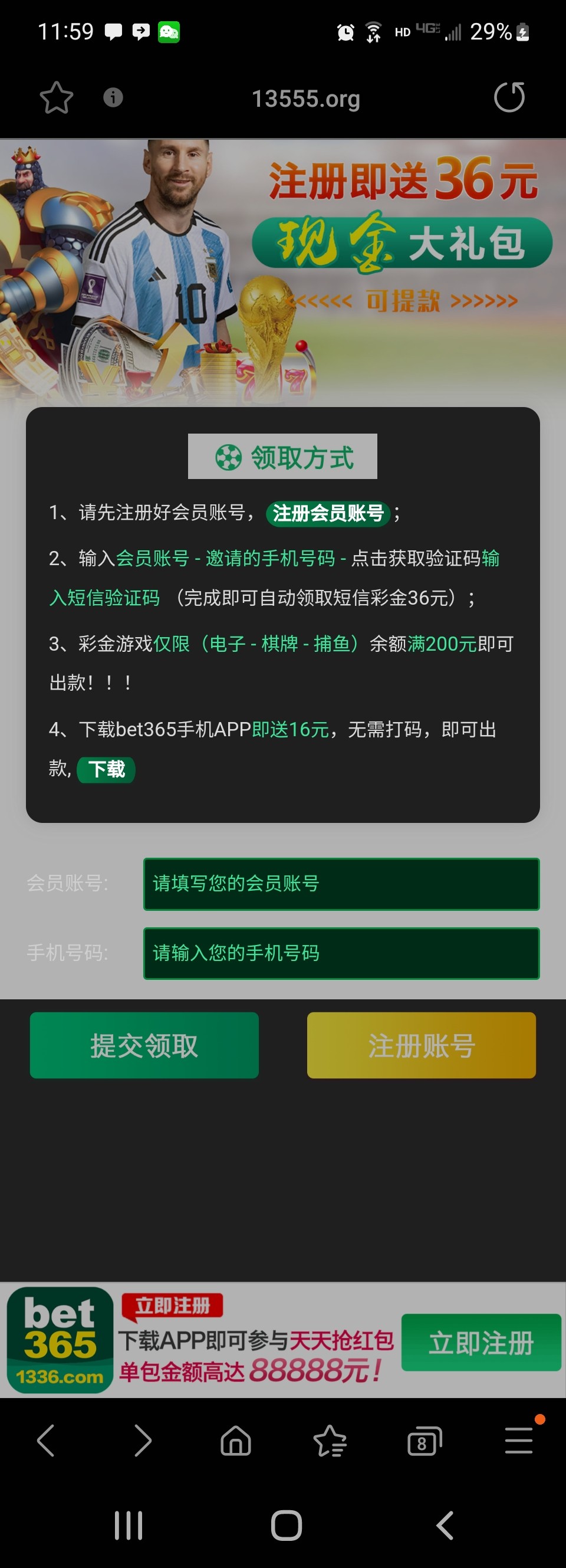Focus the 会员账号 input field
The height and width of the screenshot is (1568, 566).
coord(341,884)
